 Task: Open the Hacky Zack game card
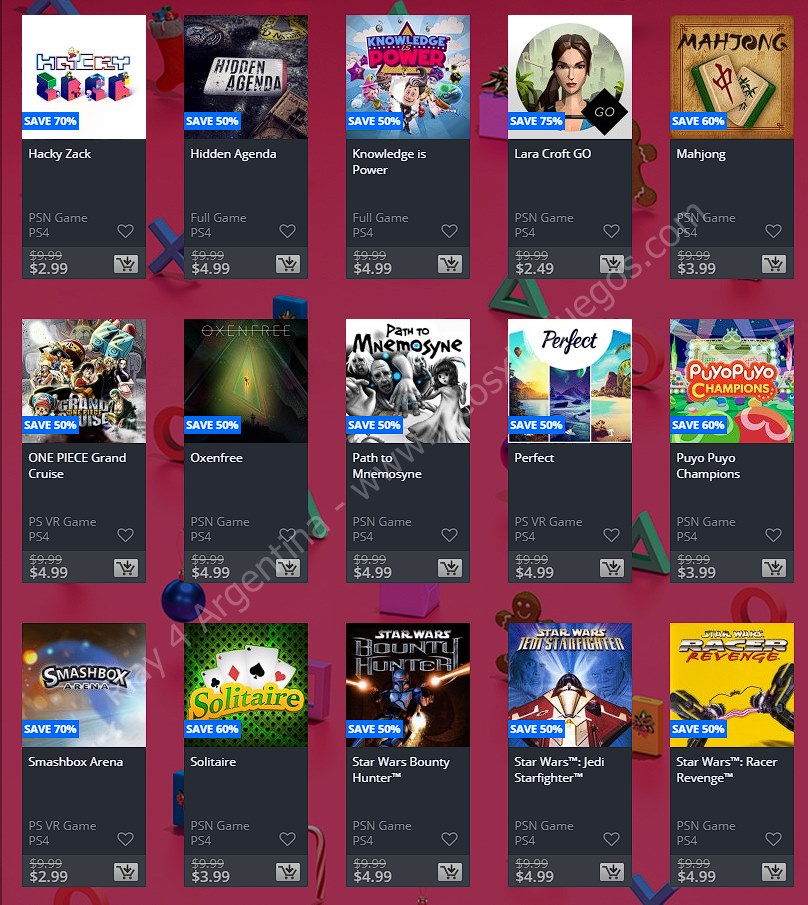(84, 77)
